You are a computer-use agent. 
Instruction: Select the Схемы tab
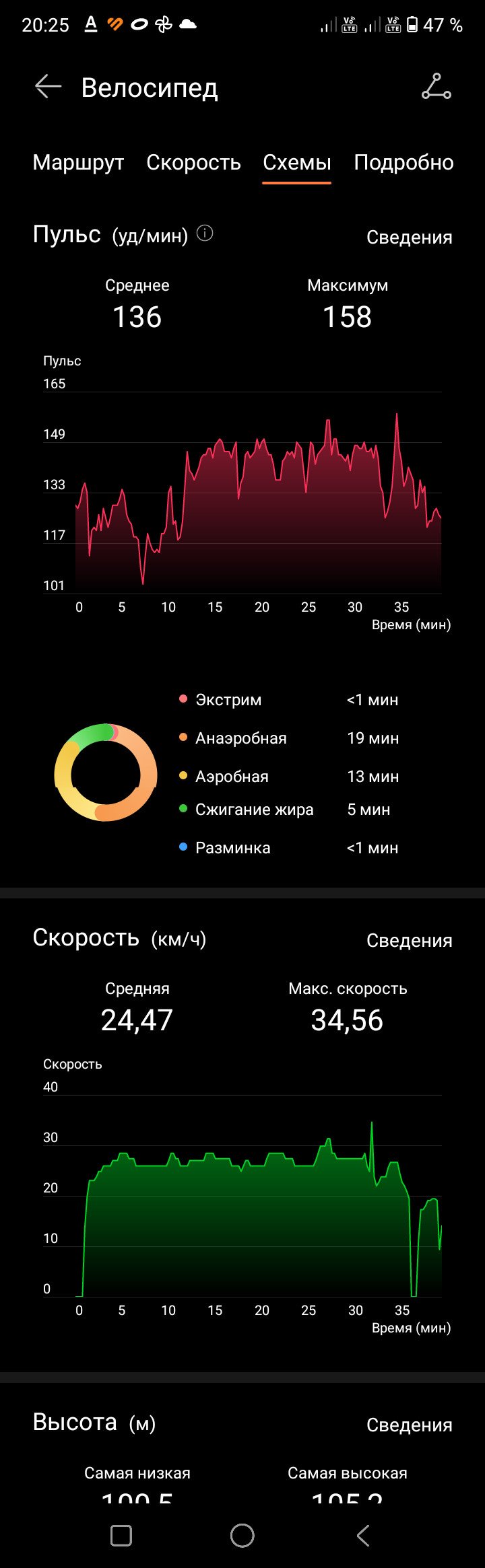tap(297, 162)
